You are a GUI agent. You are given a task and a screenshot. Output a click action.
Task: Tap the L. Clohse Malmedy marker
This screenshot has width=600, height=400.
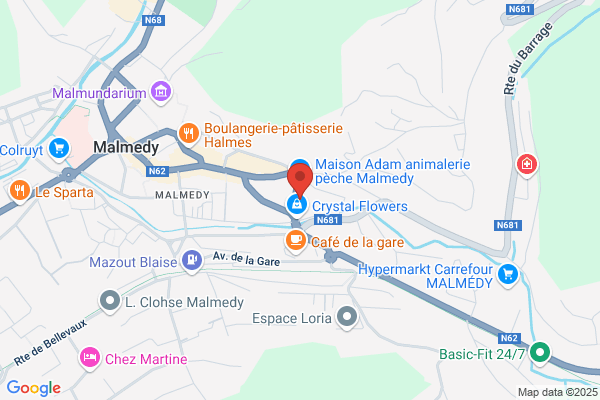110,301
